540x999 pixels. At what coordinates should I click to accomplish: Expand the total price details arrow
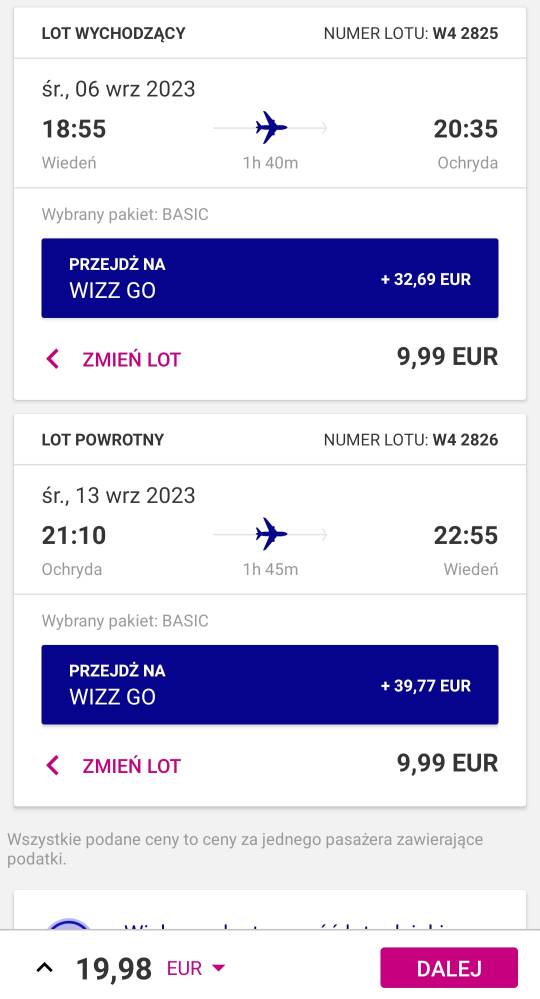[44, 968]
